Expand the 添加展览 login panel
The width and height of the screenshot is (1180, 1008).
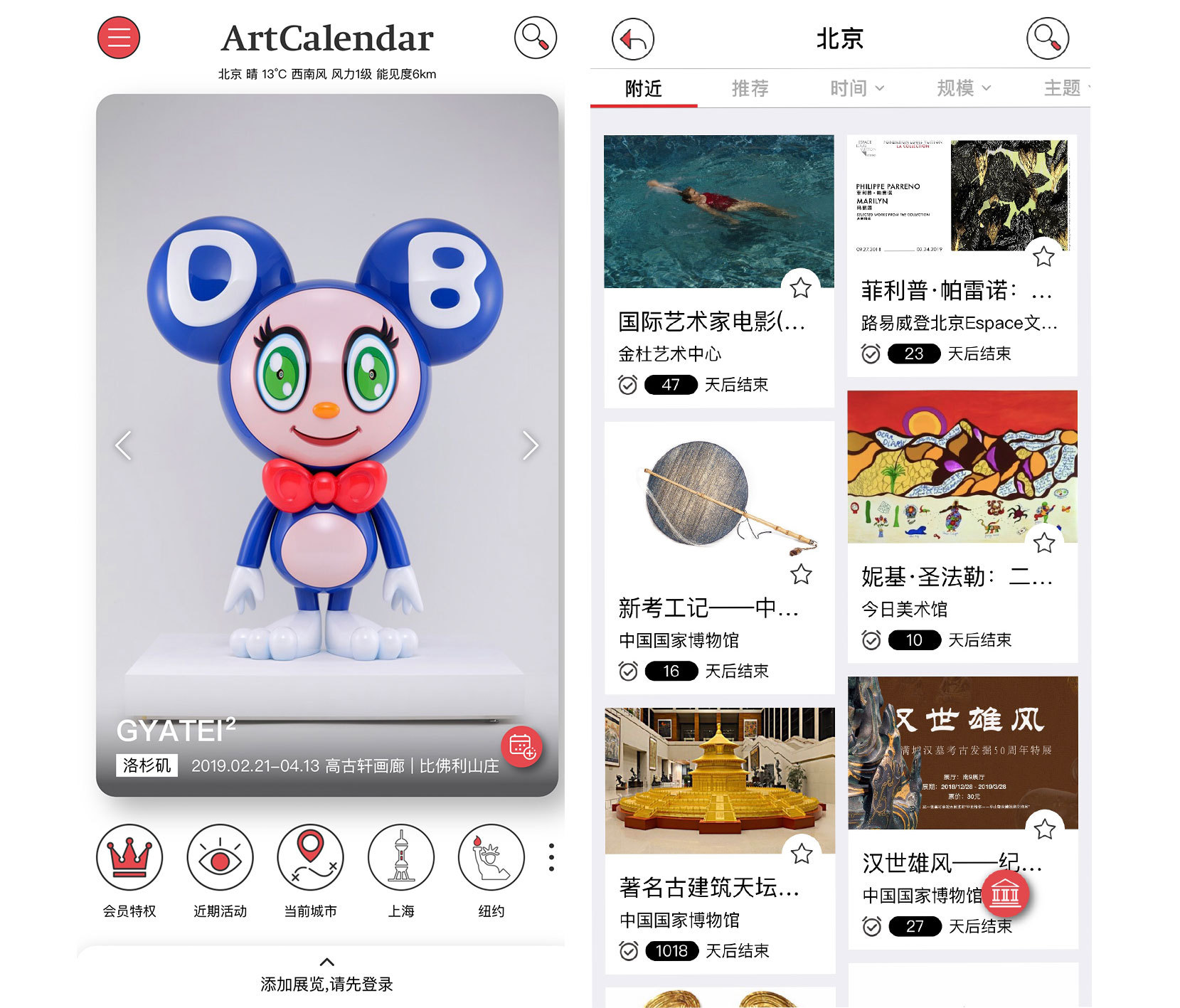pyautogui.click(x=326, y=962)
